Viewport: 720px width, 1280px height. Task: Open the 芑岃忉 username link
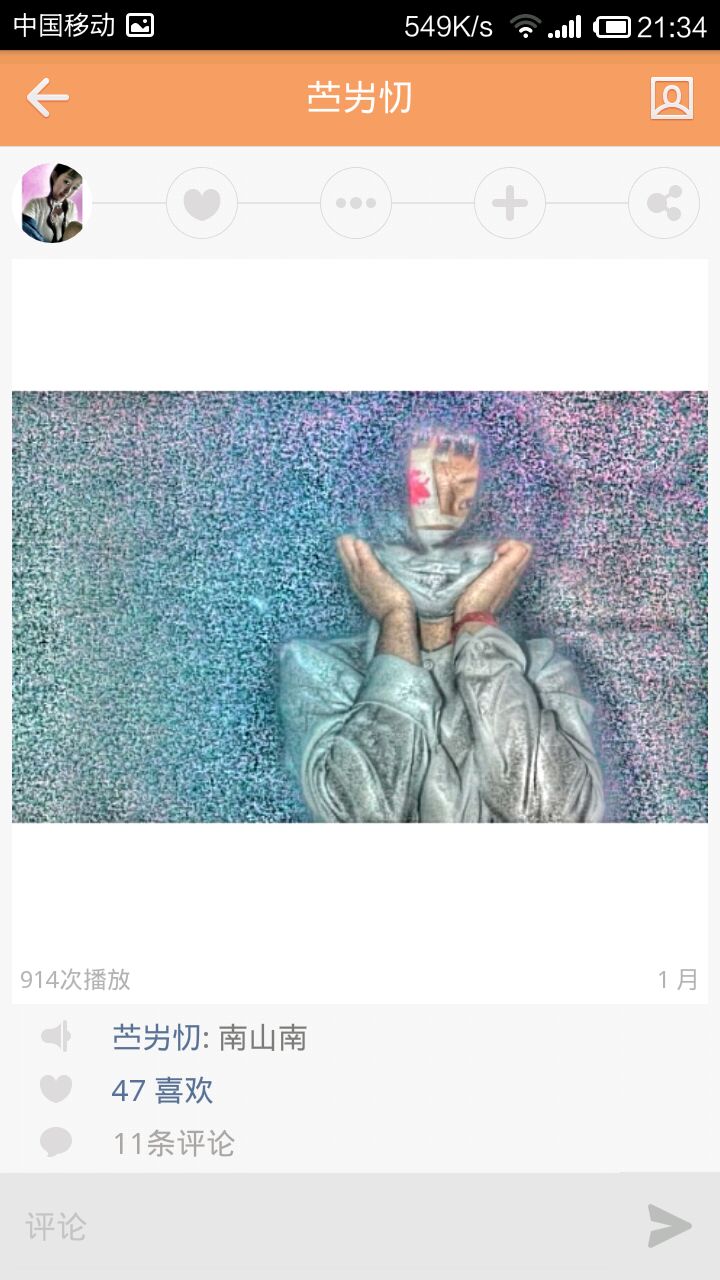coord(156,1038)
